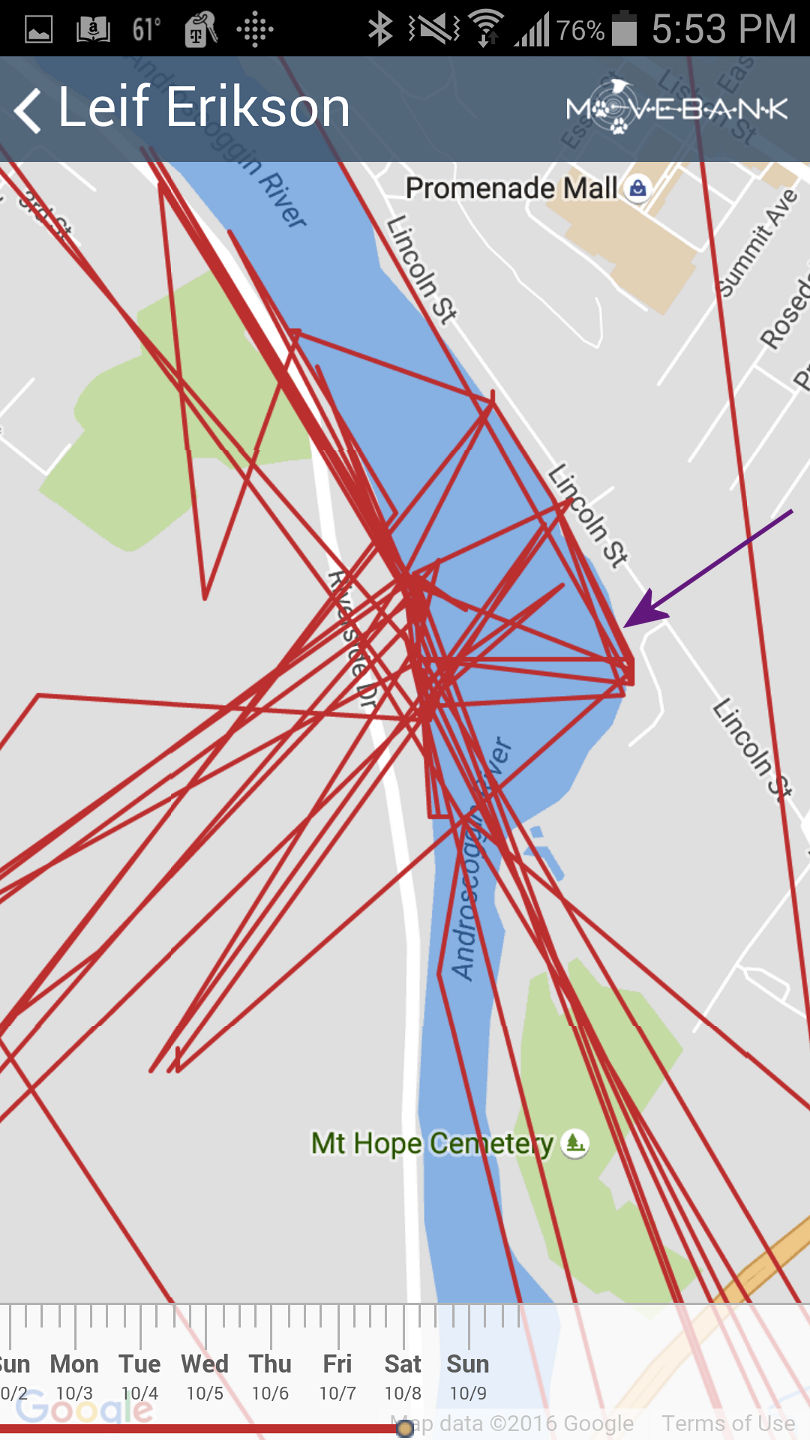Jump to Sun 10/9 on timeline
Screen dimensions: 810x1440
coord(467,1377)
